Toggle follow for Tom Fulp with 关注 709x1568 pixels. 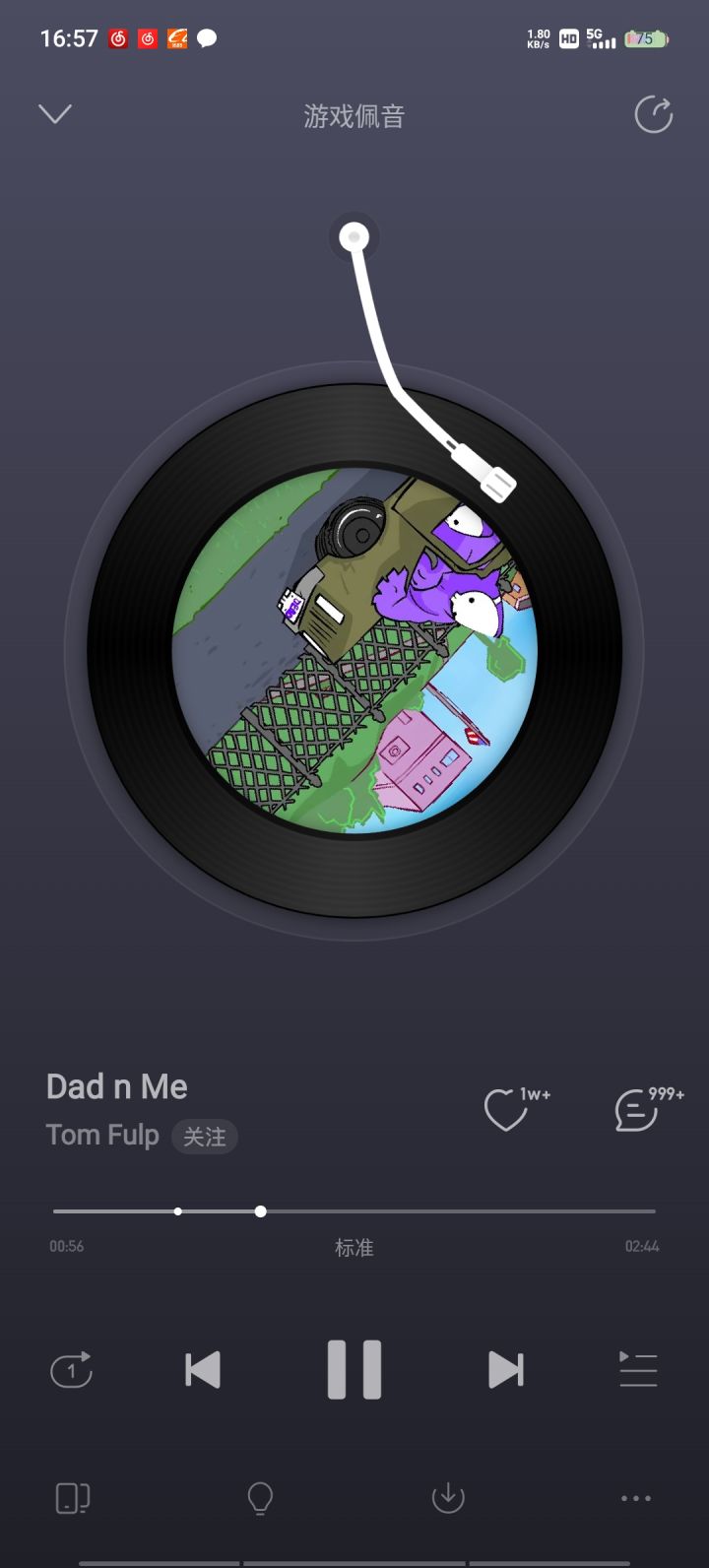click(204, 1137)
